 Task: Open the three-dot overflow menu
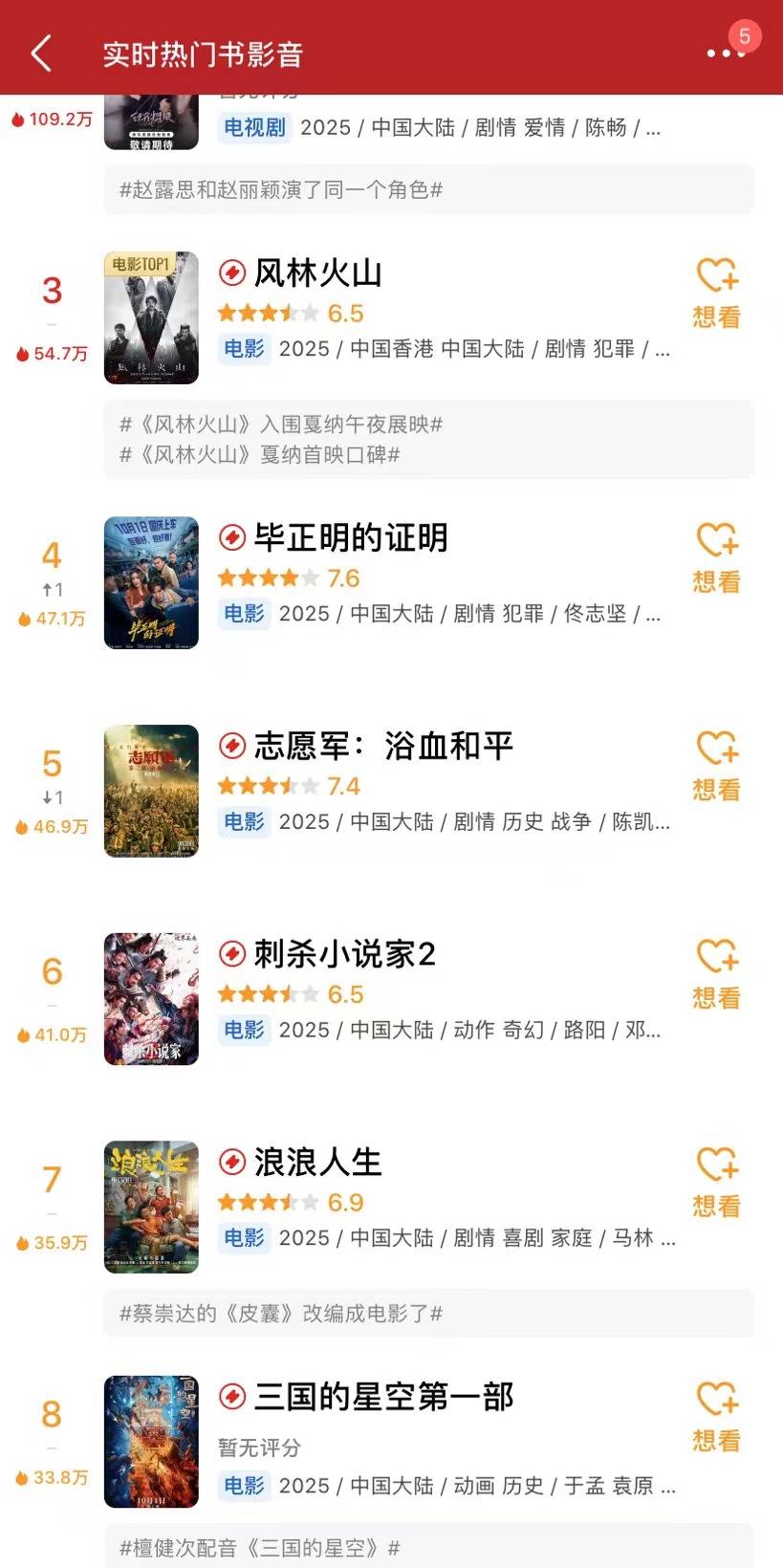pos(725,54)
